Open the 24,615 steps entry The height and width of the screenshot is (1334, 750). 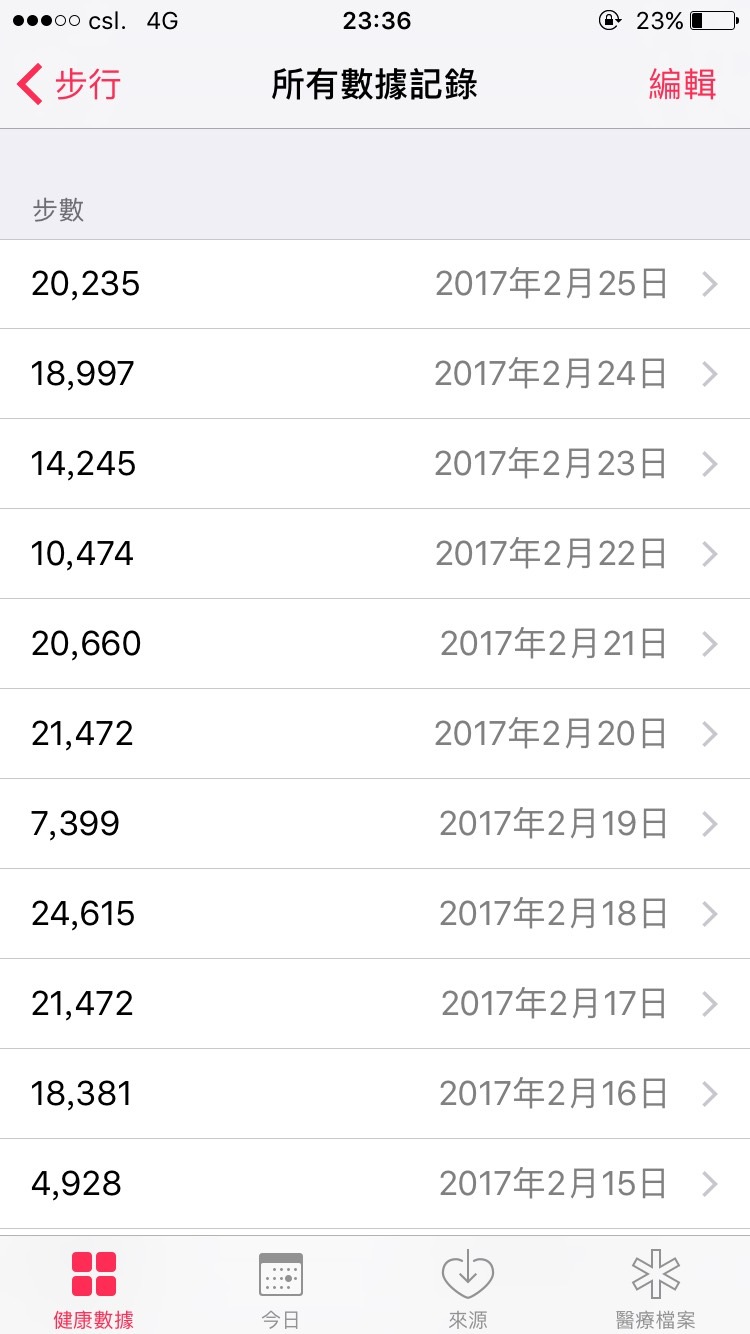[x=375, y=914]
